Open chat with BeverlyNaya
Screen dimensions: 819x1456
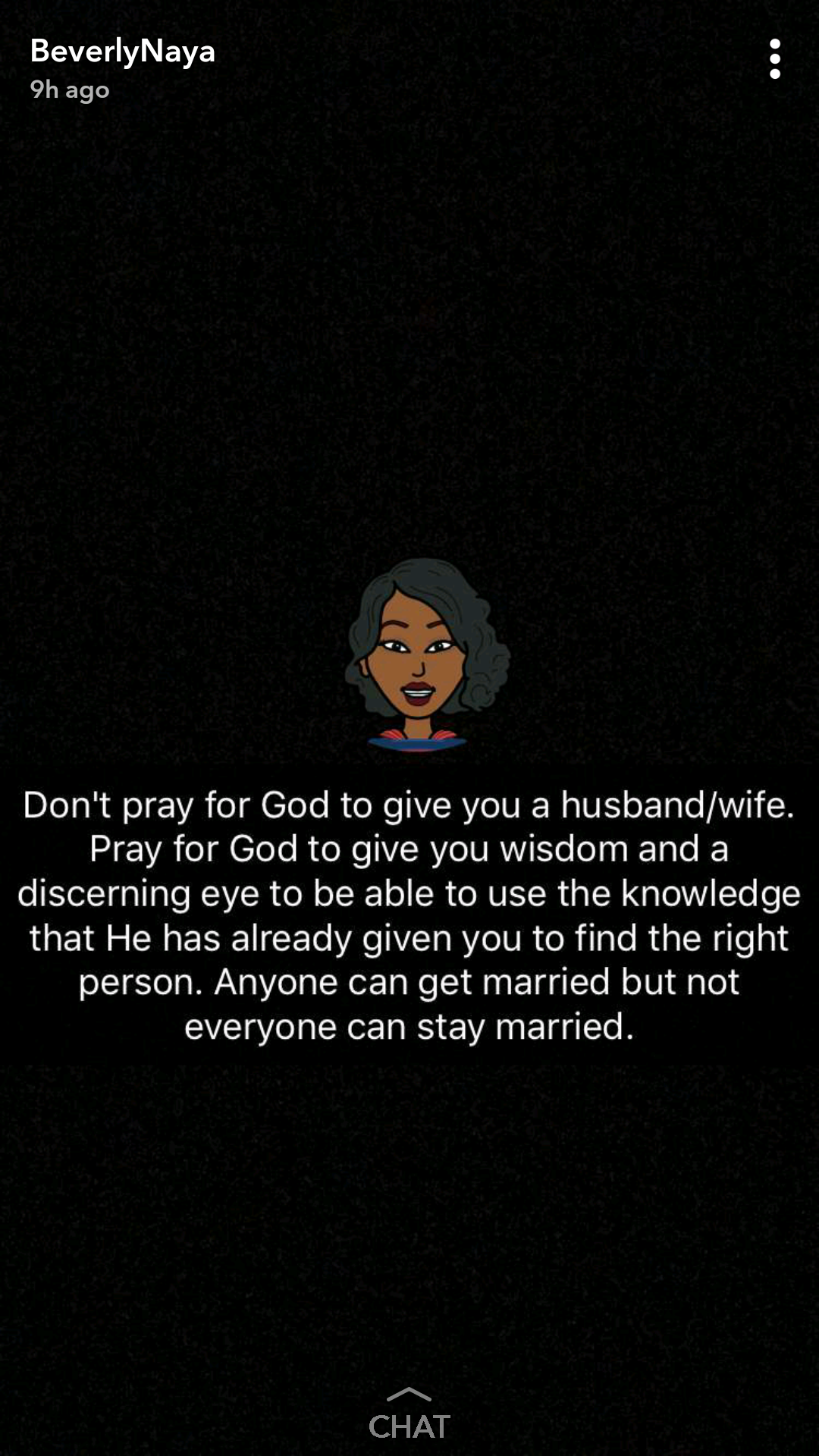click(x=409, y=1417)
